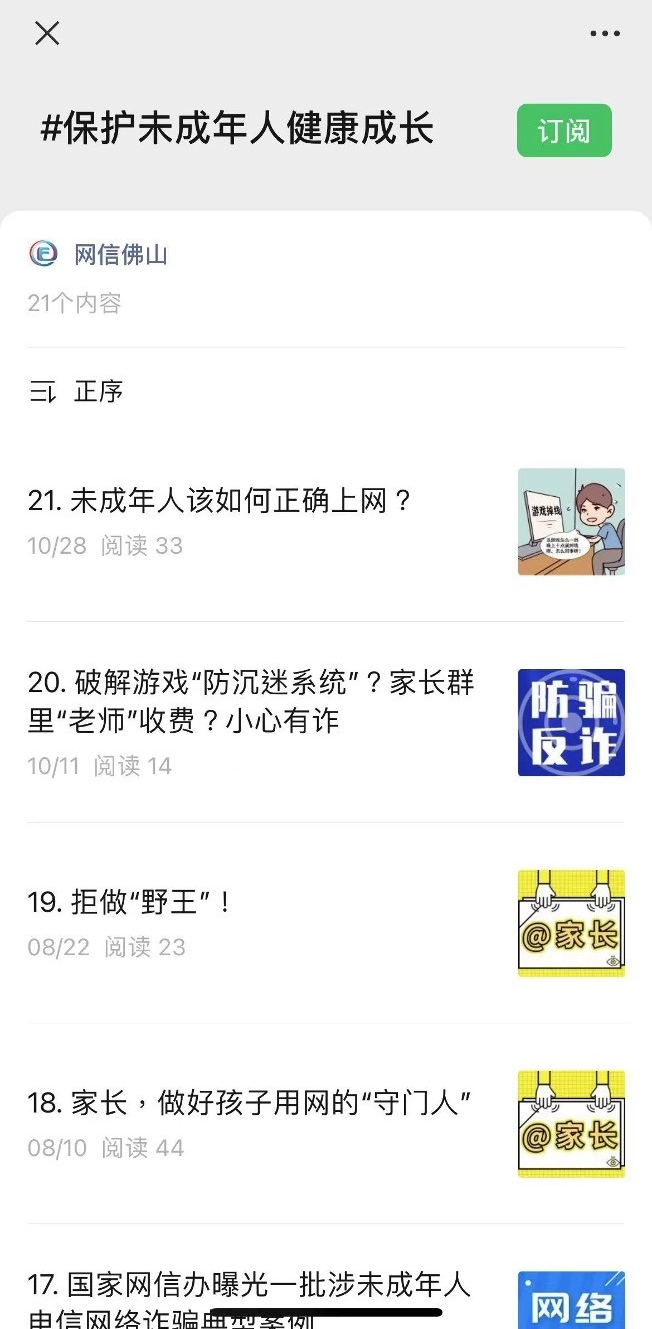Viewport: 652px width, 1329px height.
Task: View article 18 about 守门人
Action: click(249, 1104)
